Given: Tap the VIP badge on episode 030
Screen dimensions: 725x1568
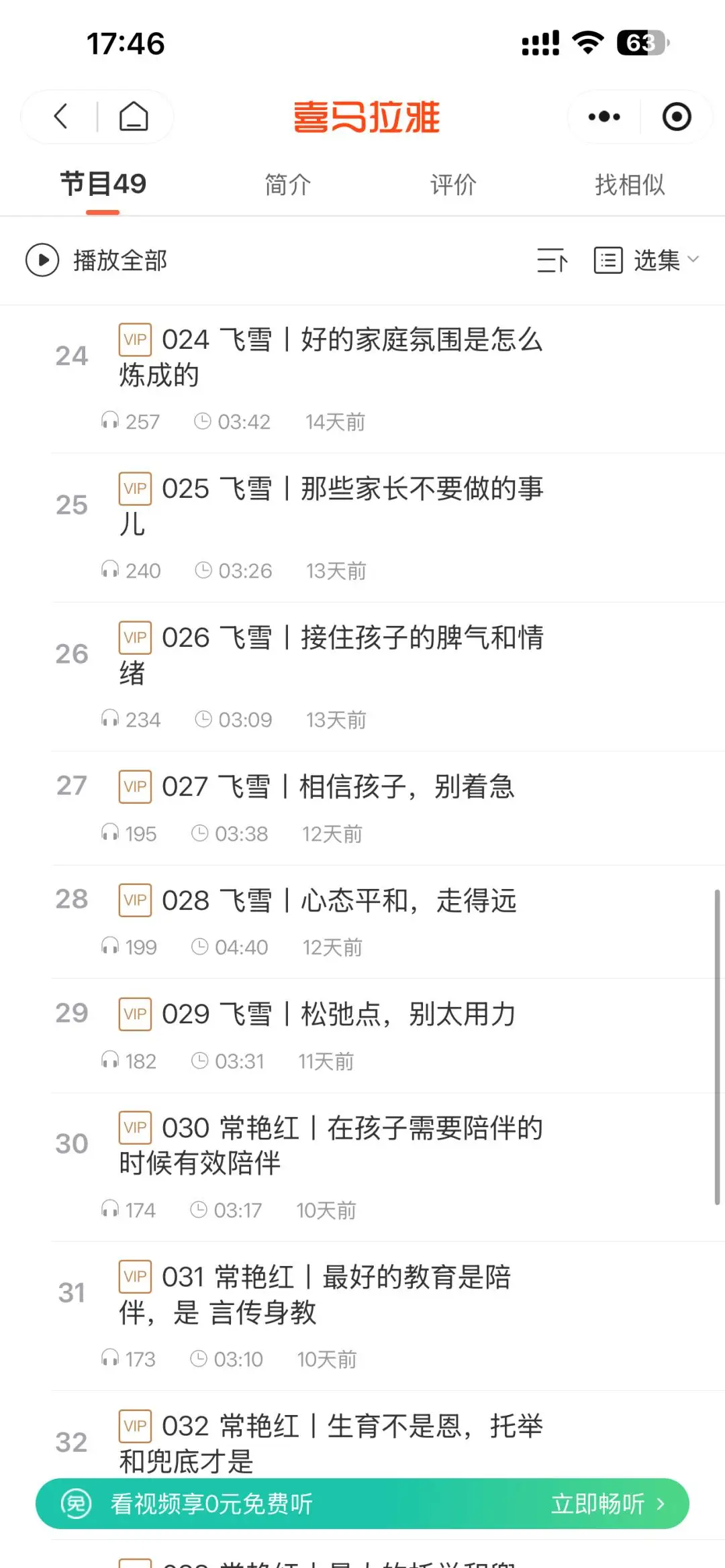Looking at the screenshot, I should click(x=134, y=1128).
